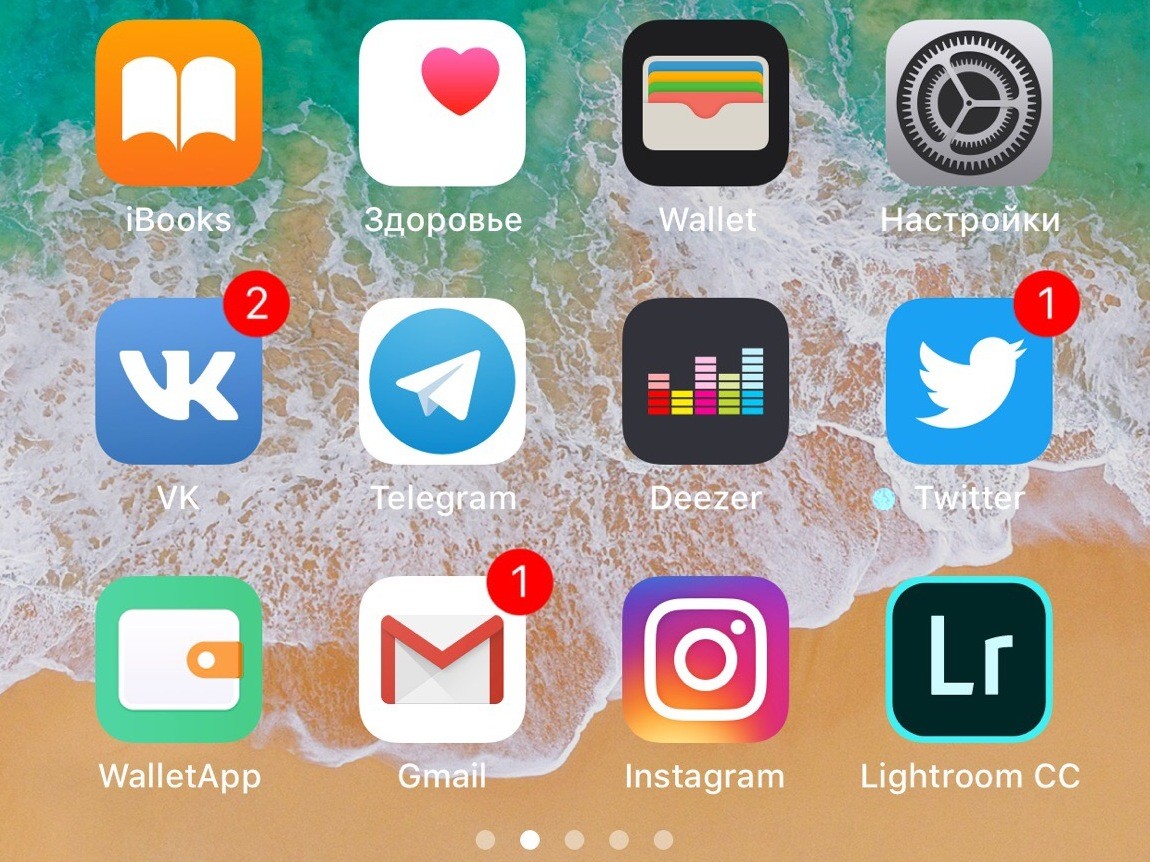This screenshot has height=862, width=1150.
Task: Tap the home screen page indicator dots
Action: (575, 839)
